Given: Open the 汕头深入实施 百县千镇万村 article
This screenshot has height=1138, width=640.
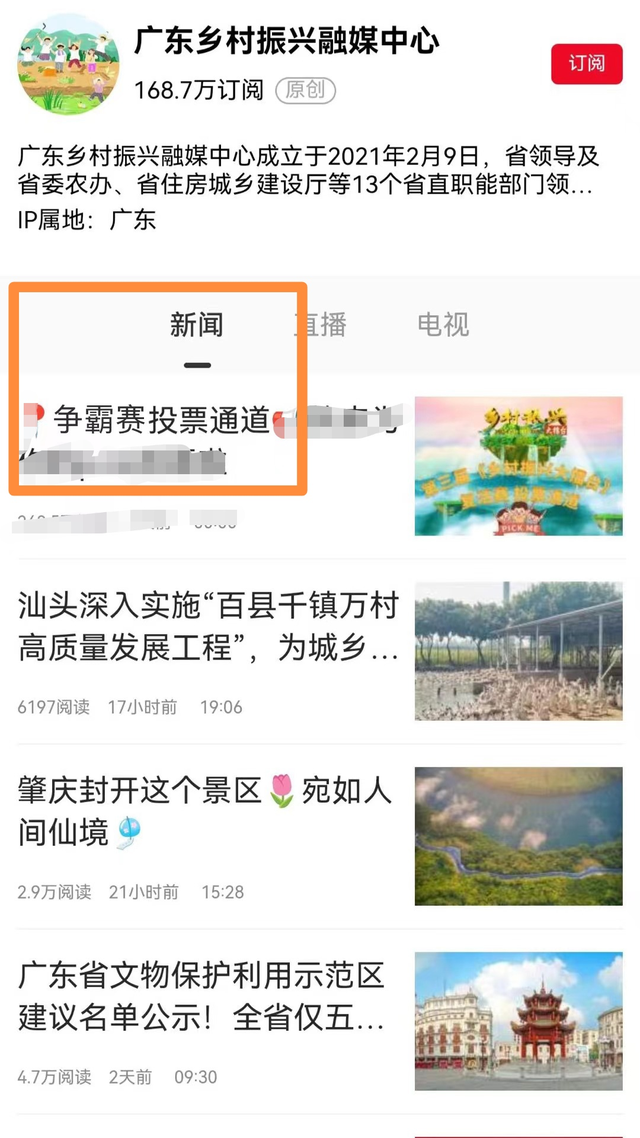Looking at the screenshot, I should click(x=208, y=627).
